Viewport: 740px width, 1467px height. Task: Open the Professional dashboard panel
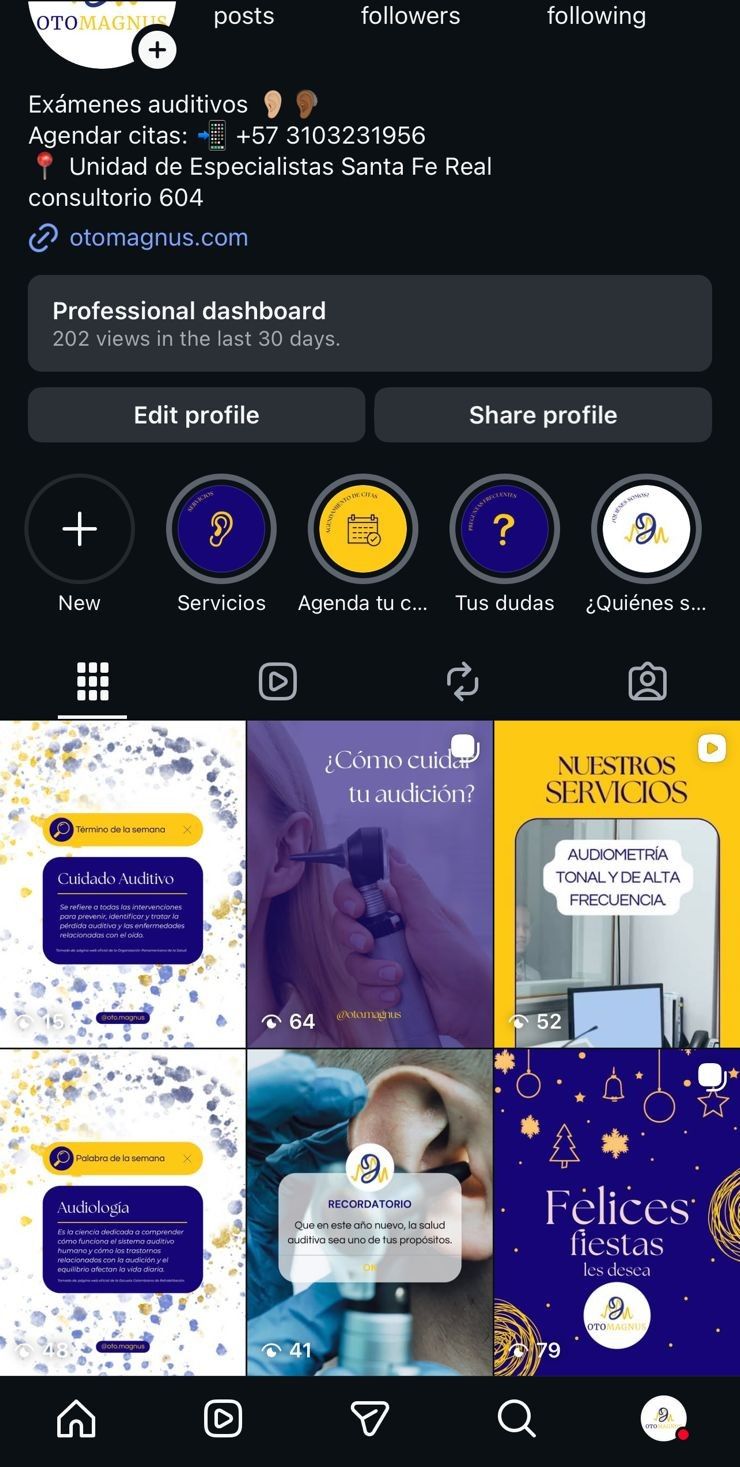tap(370, 323)
